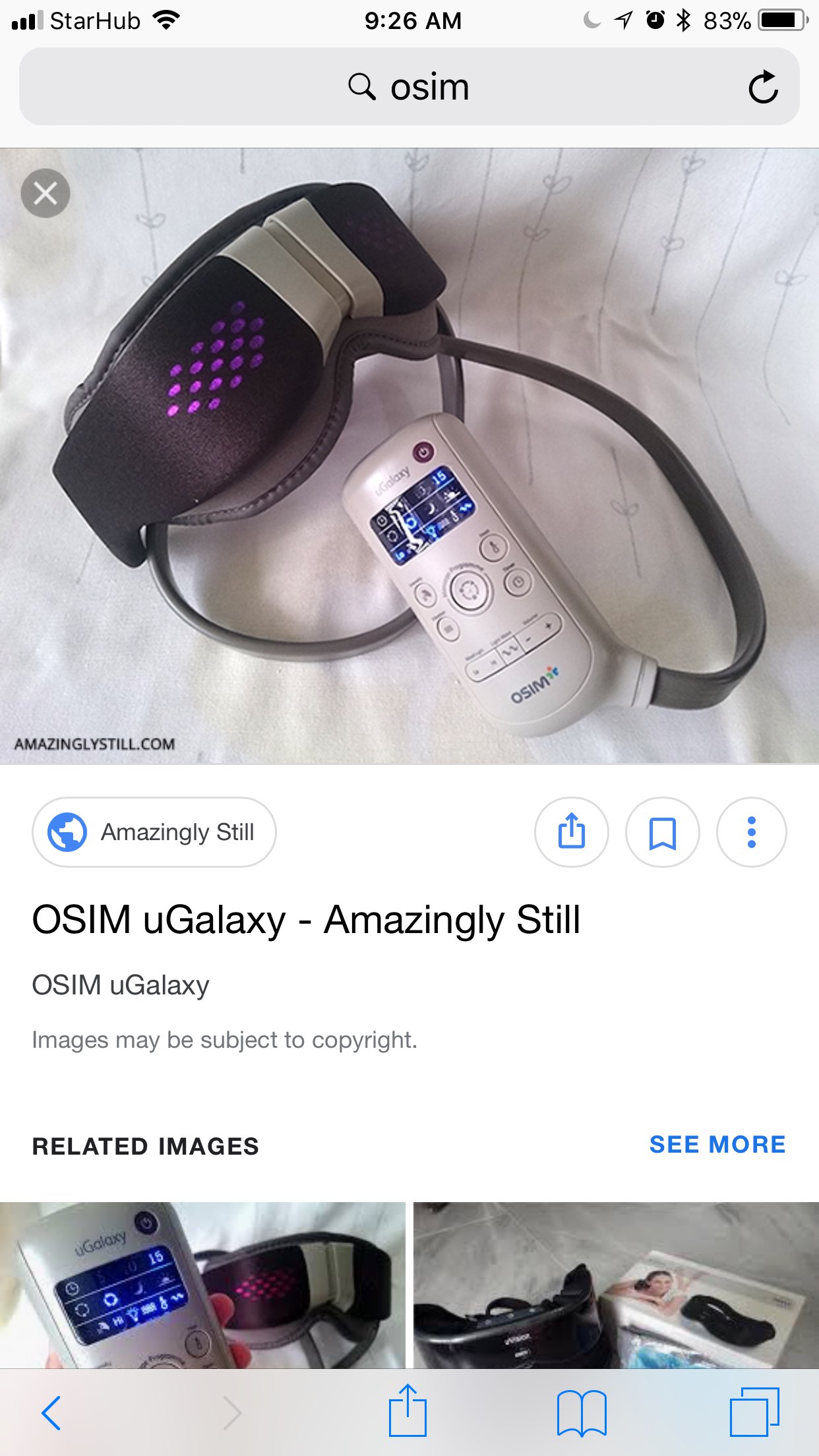
Task: Tap the osim search address bar
Action: tap(409, 87)
